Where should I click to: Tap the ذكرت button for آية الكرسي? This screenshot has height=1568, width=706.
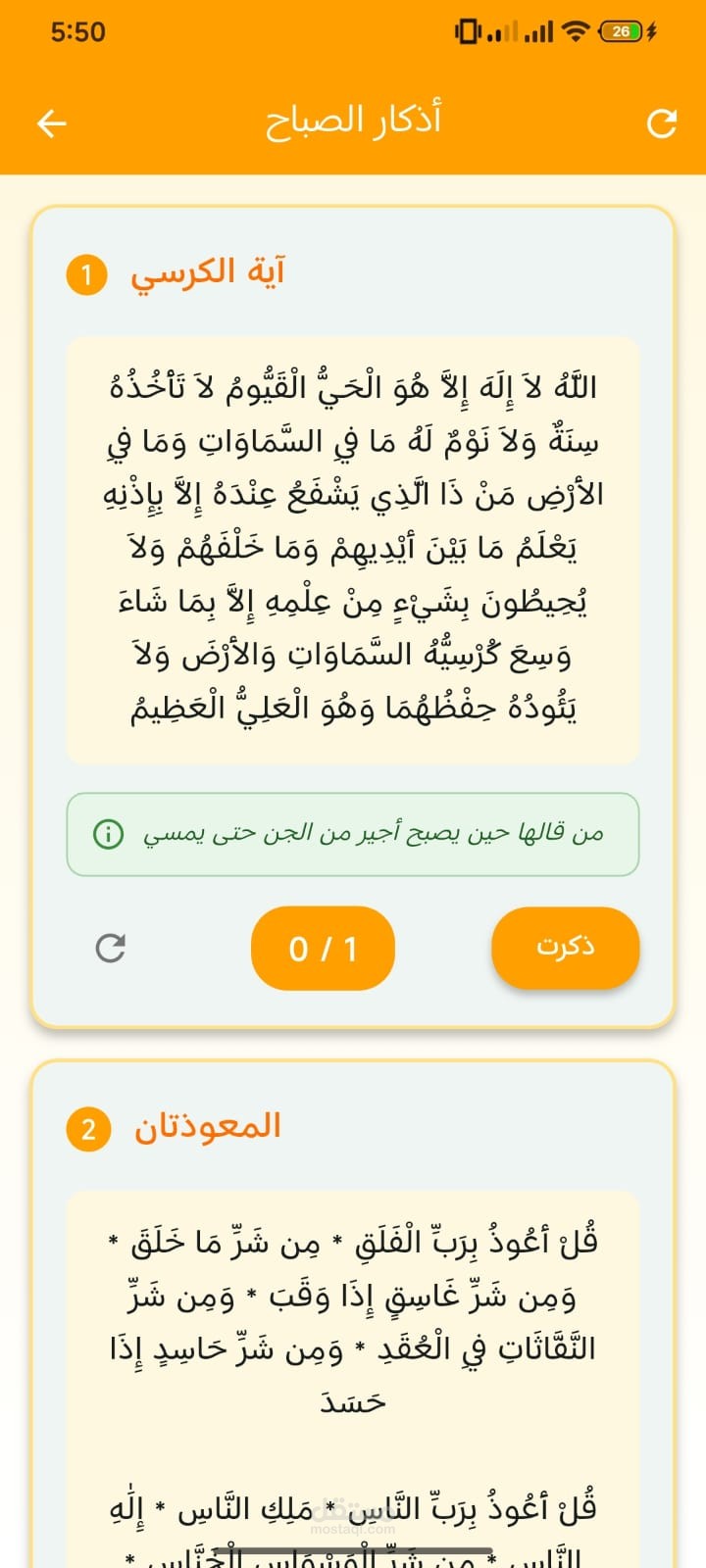coord(566,947)
